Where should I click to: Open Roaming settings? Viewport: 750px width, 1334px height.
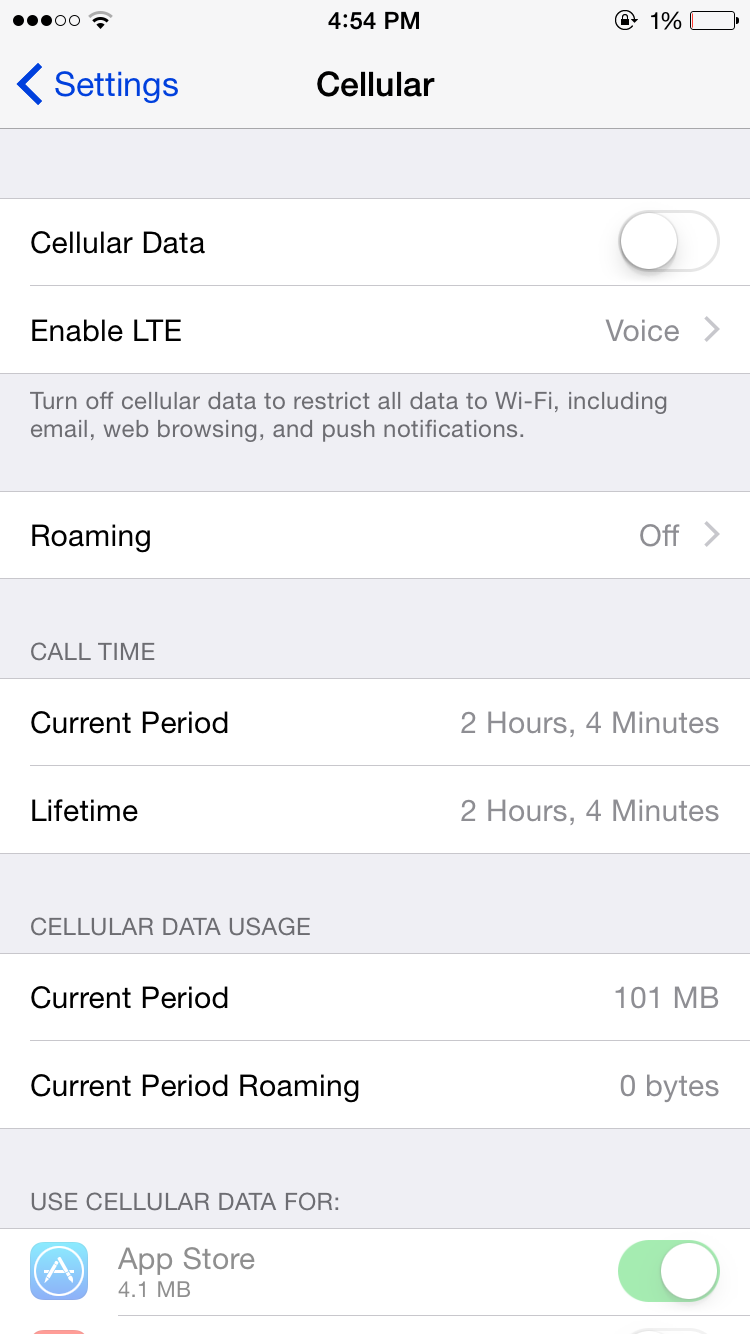point(375,535)
